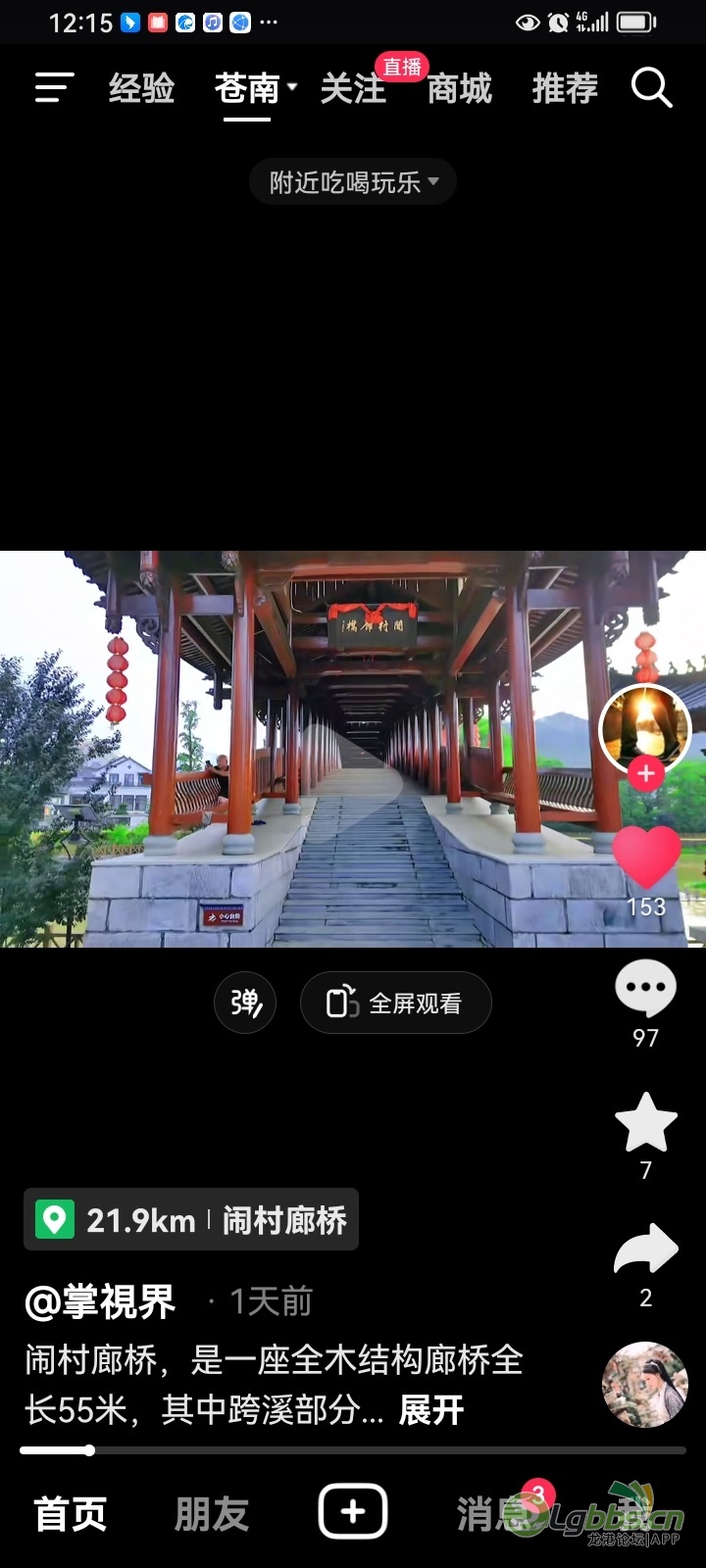Viewport: 706px width, 1568px height.
Task: Tap 全屏观看 to watch fullscreen
Action: (x=395, y=1003)
